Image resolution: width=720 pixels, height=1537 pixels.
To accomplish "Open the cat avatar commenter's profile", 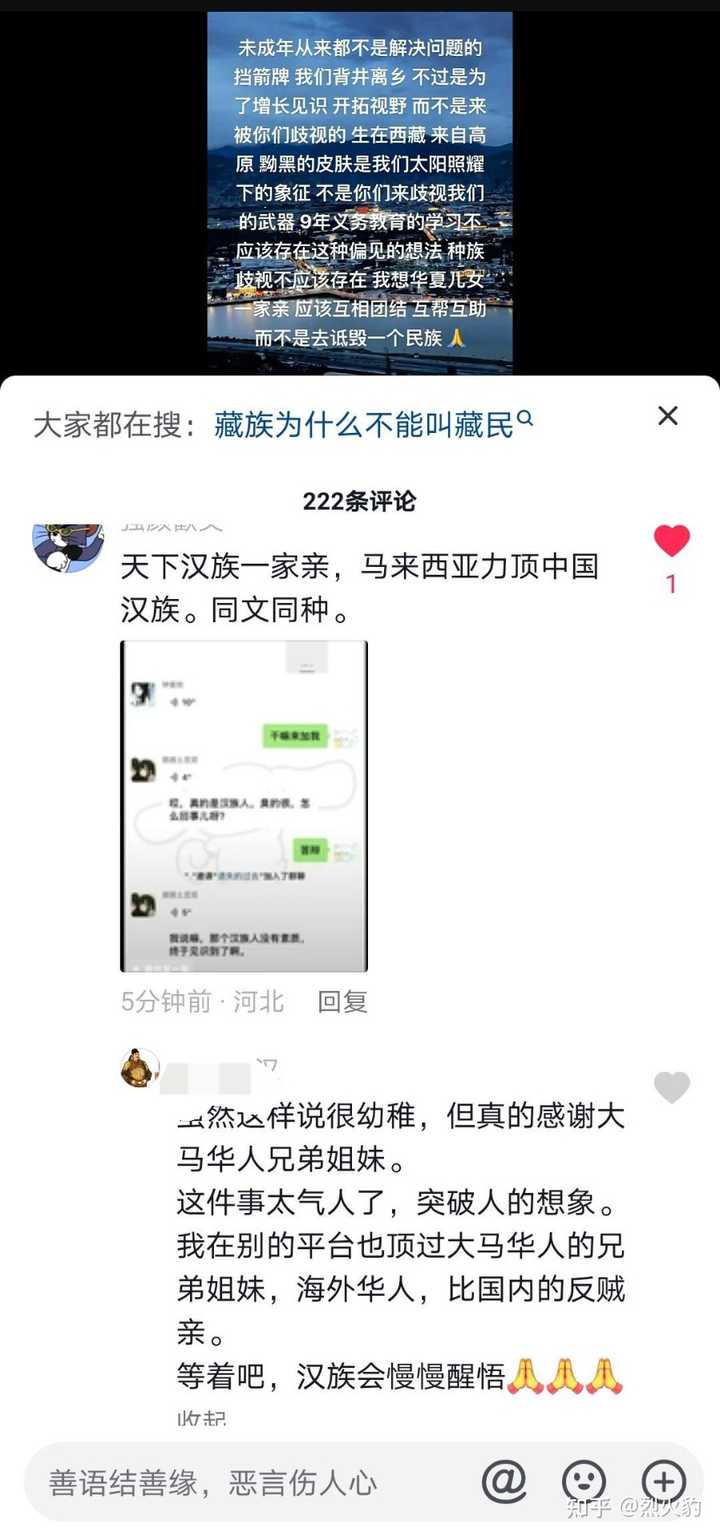I will coord(68,546).
